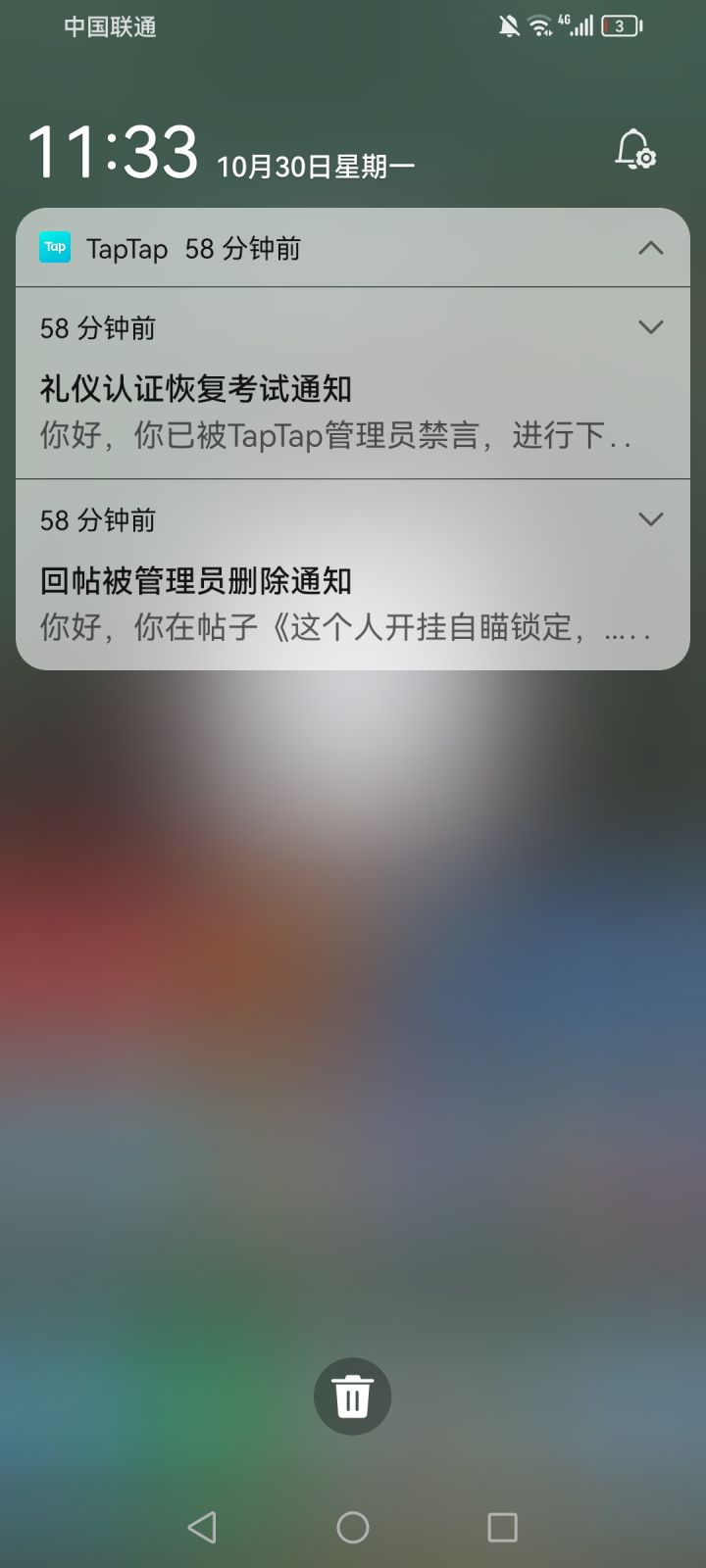This screenshot has height=1568, width=706.
Task: Tap the battery indicator
Action: pos(620,24)
